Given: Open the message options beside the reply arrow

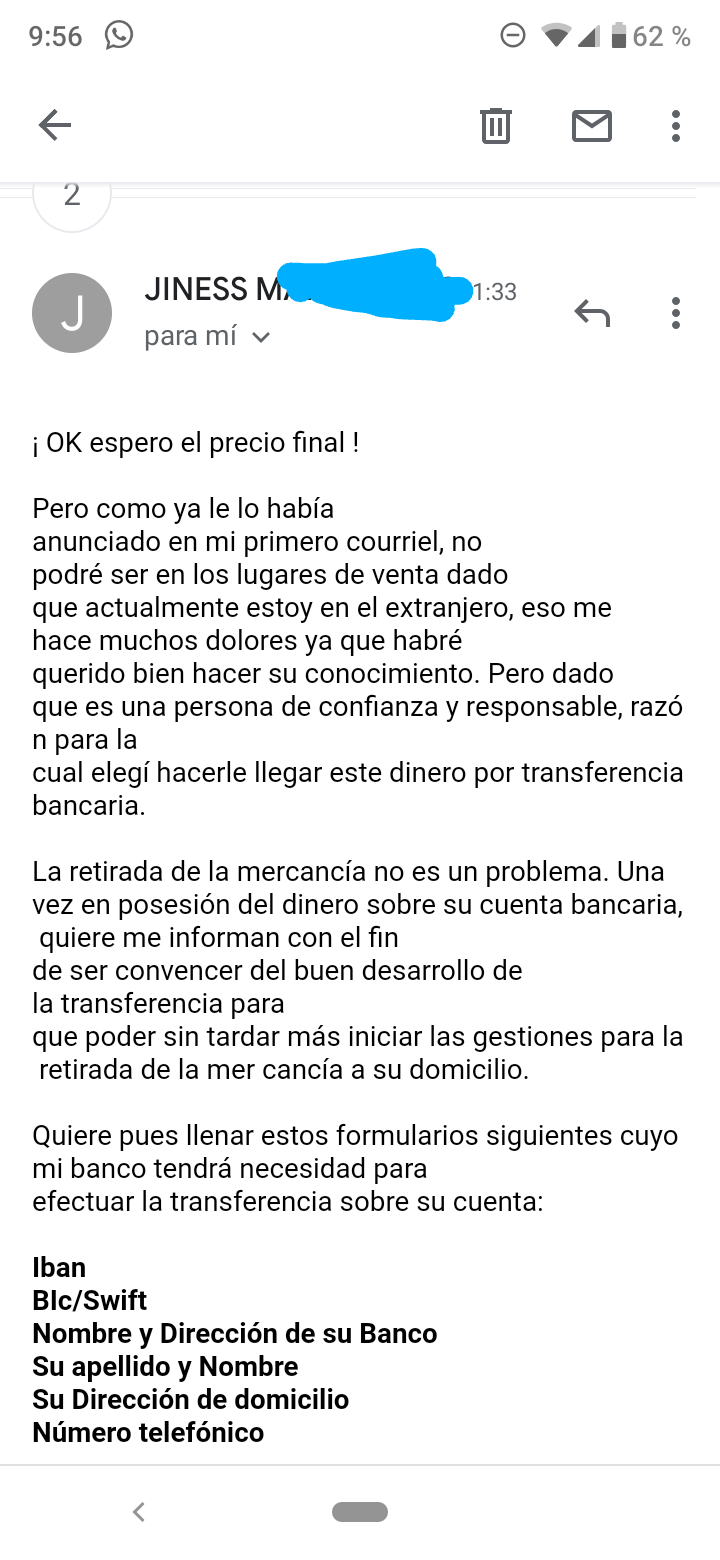Looking at the screenshot, I should (x=676, y=313).
